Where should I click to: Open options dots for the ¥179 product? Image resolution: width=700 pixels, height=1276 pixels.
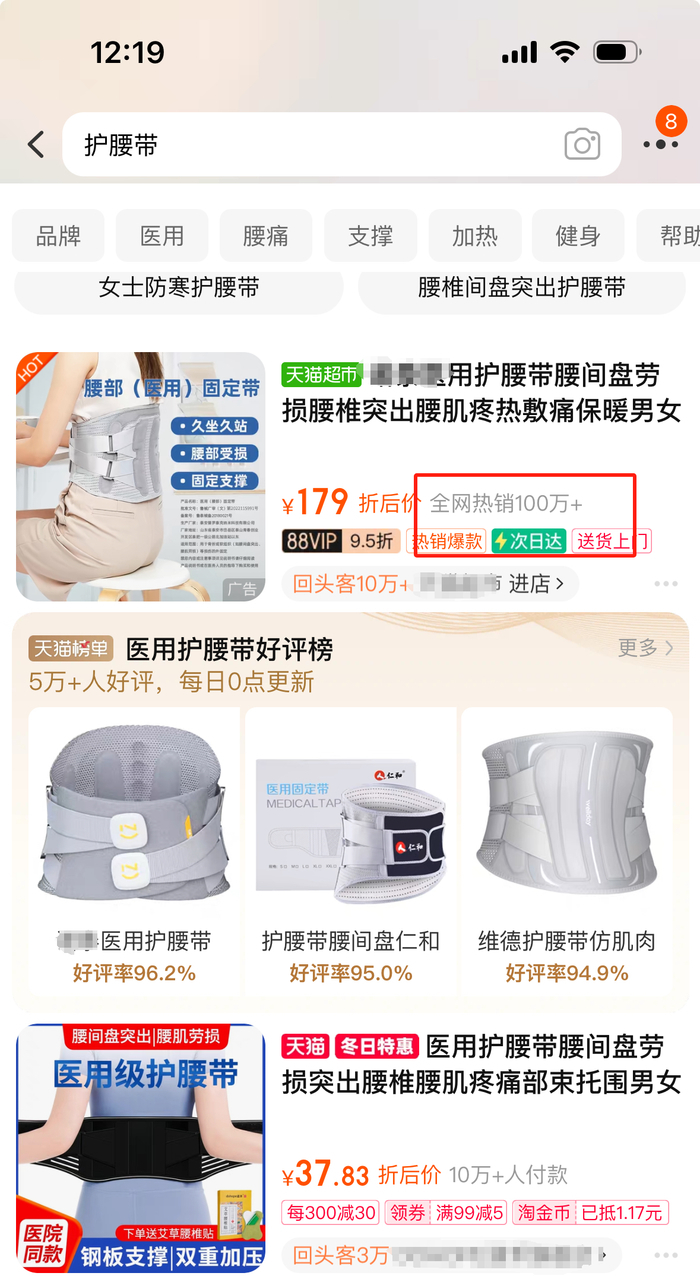pos(666,583)
